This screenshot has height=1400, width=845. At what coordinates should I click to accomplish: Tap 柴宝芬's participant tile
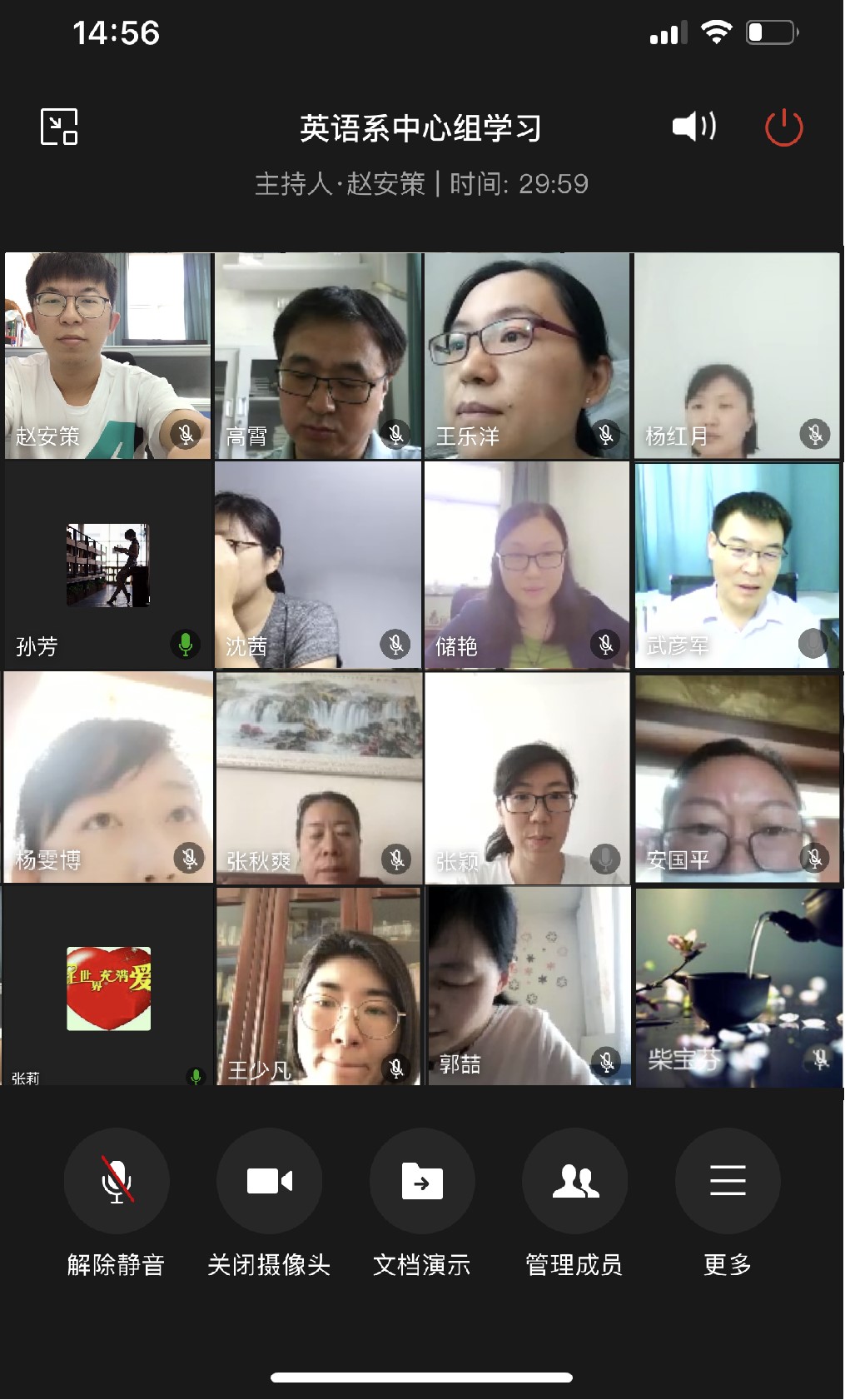738,987
